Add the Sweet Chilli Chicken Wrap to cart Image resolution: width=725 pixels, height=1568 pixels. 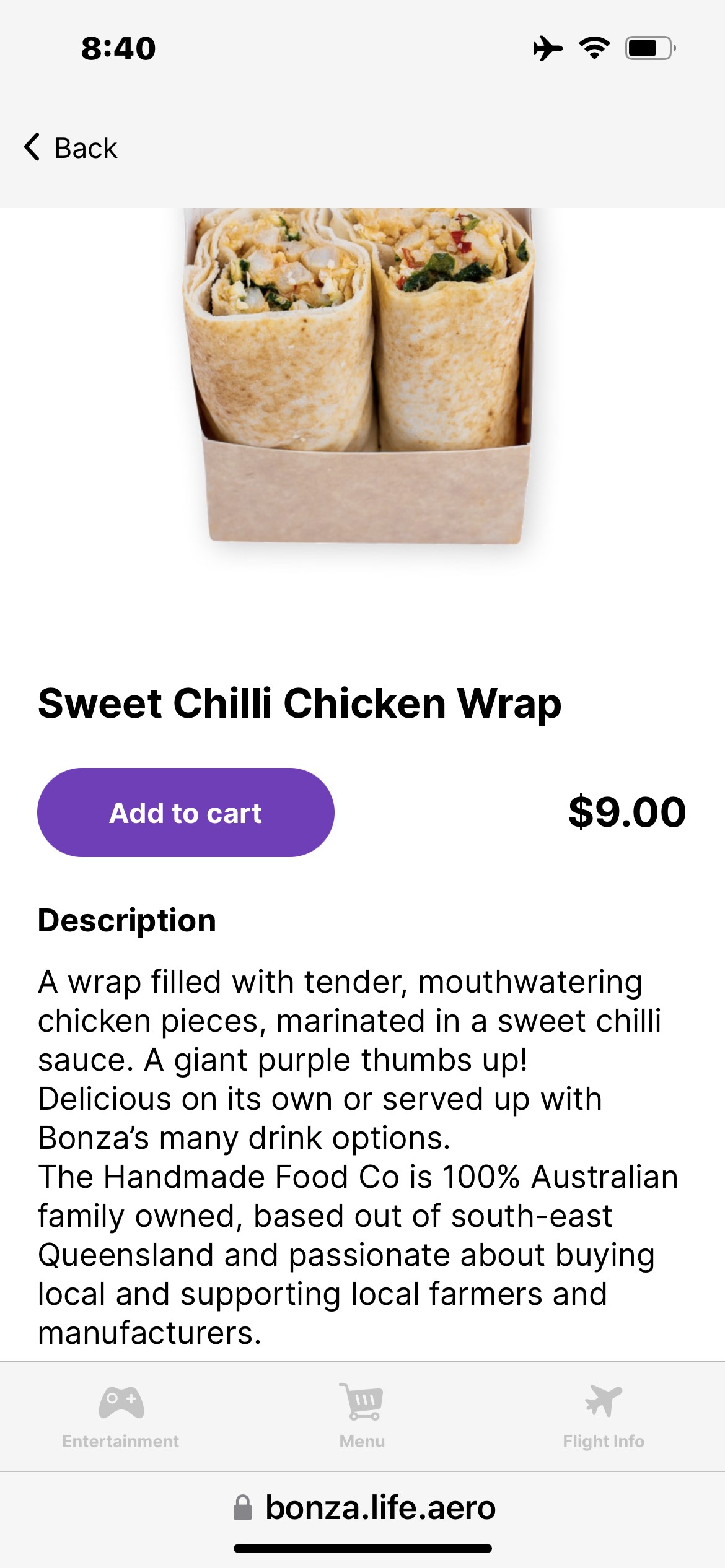click(x=185, y=812)
